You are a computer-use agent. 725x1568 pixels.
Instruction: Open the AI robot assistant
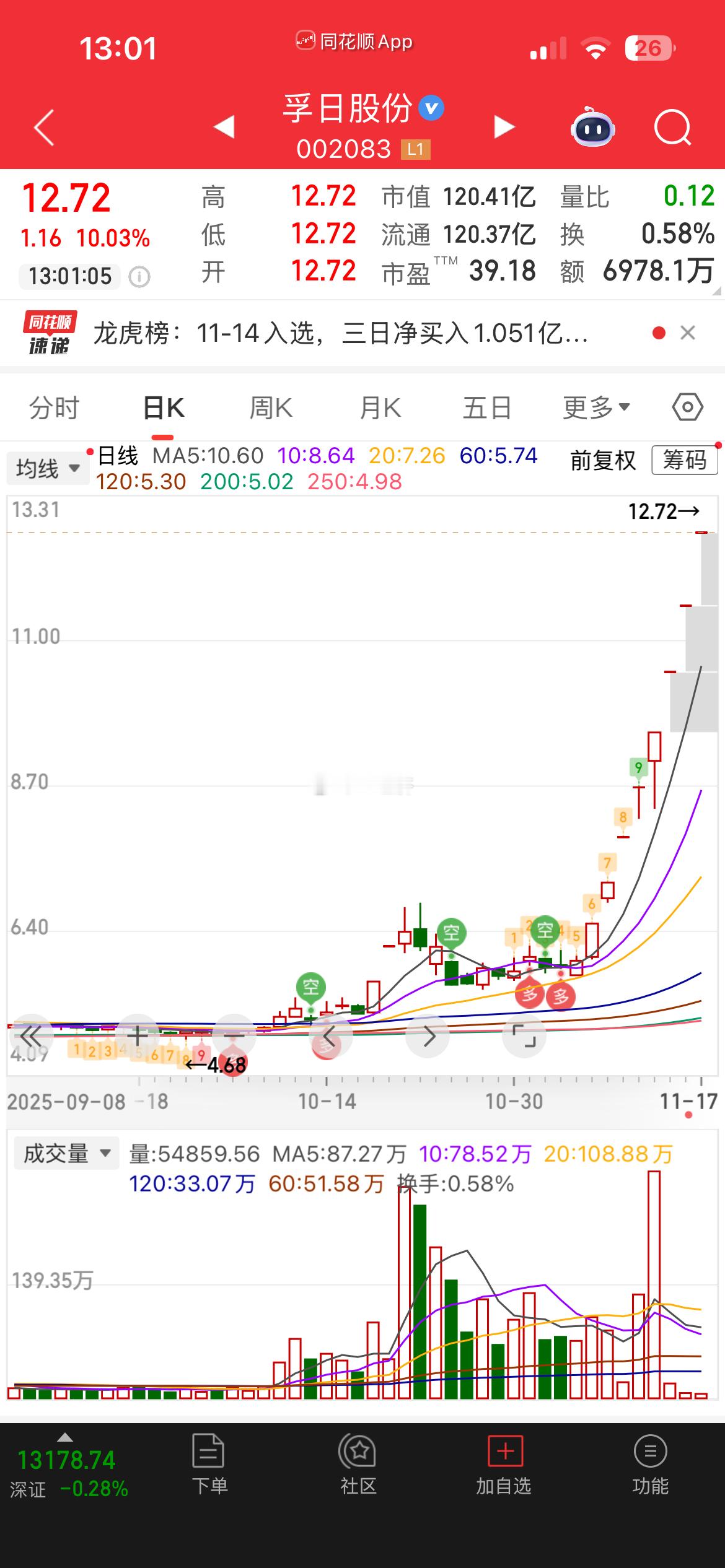pos(592,128)
